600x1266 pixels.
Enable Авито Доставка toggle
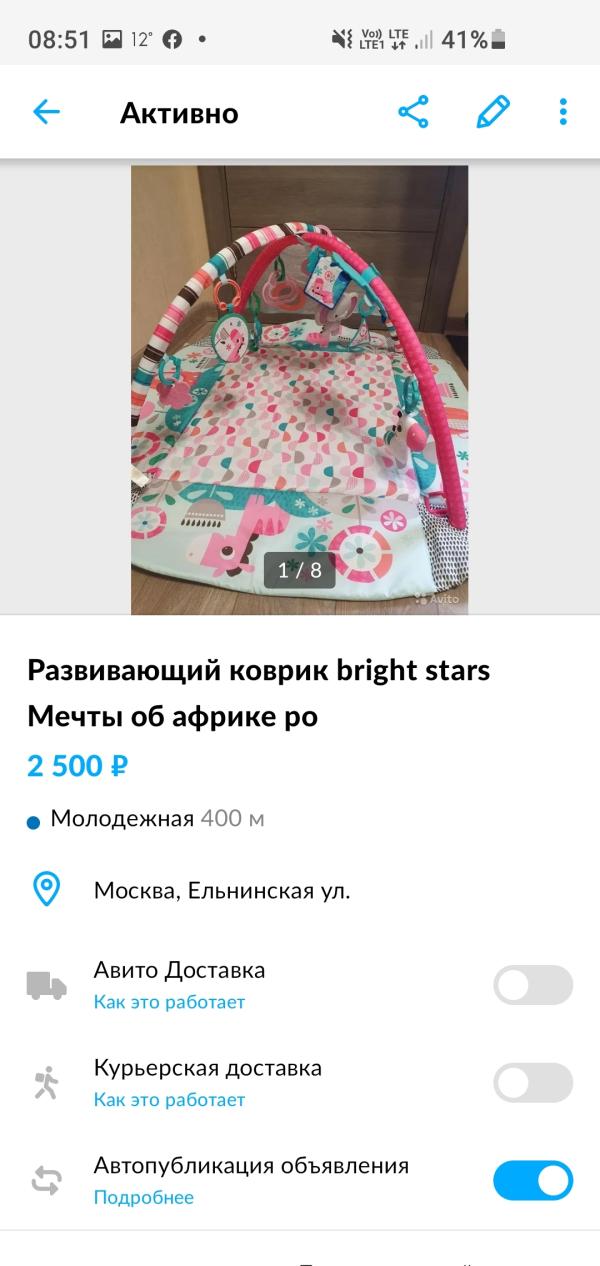pos(532,985)
